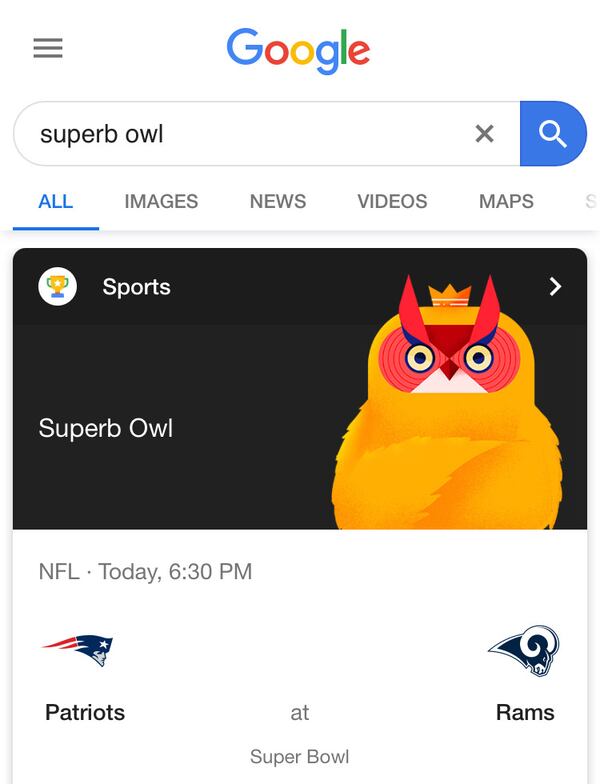Open the Patriots at Rams game card
The height and width of the screenshot is (784, 600).
tap(300, 680)
